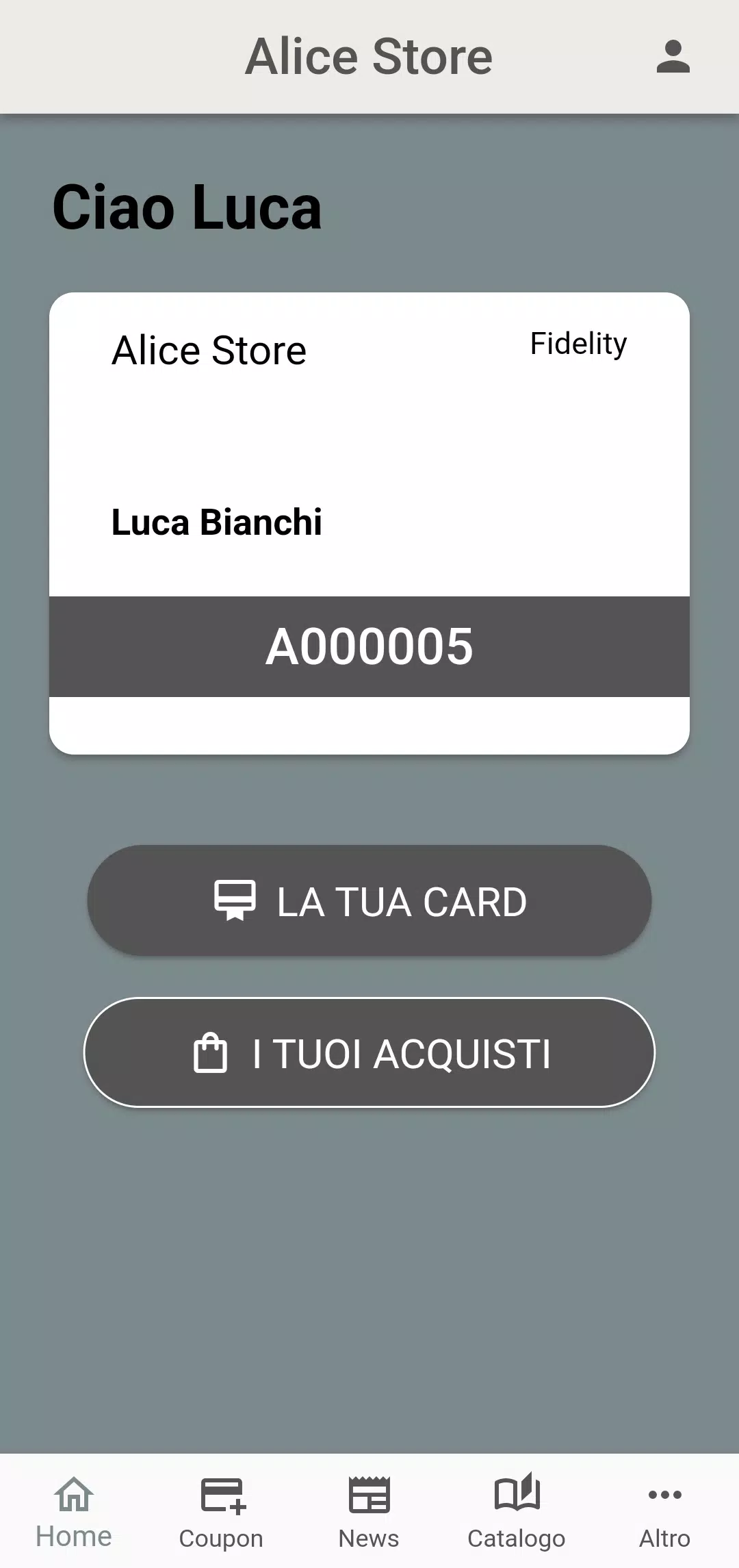The height and width of the screenshot is (1568, 739).
Task: Open the Catalogo tab
Action: [517, 1511]
